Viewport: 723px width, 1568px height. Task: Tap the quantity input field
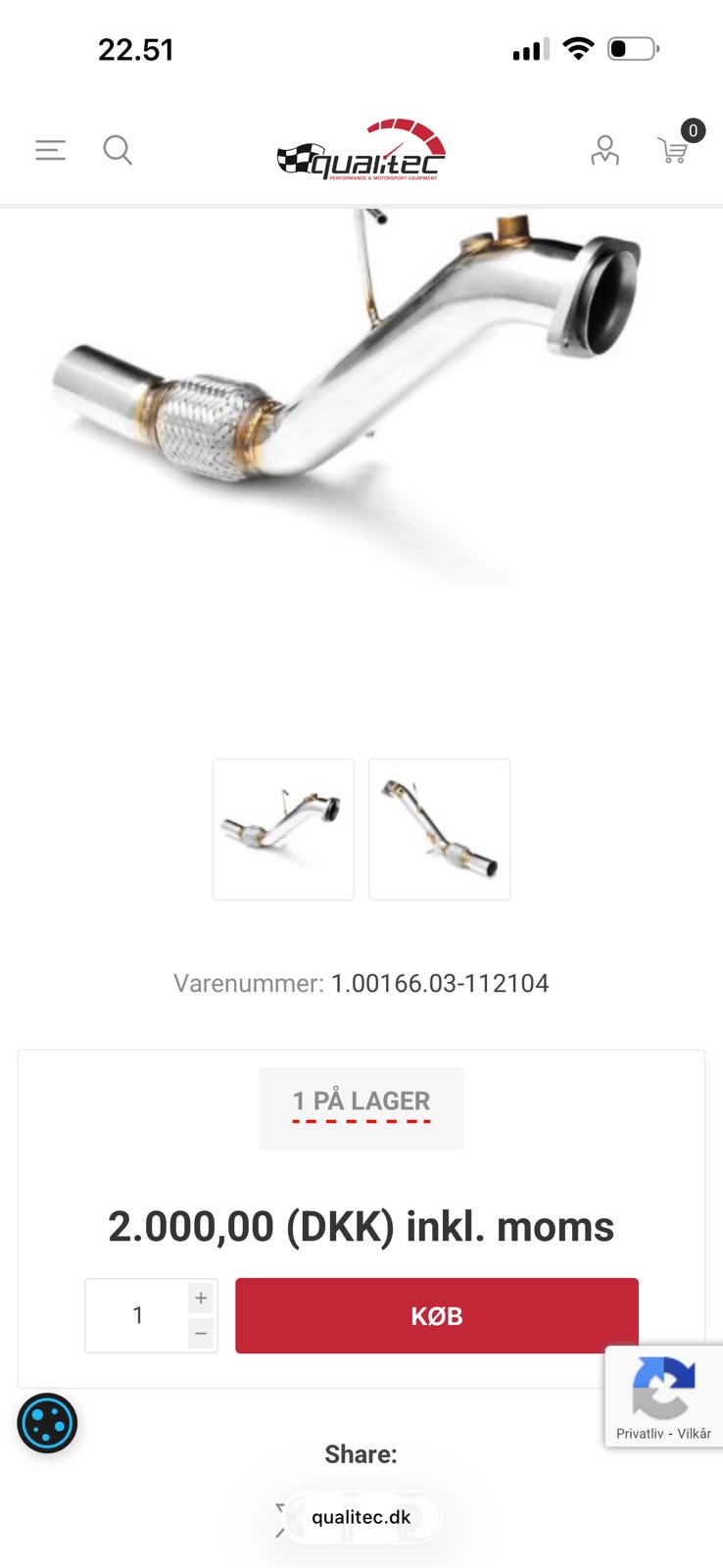coord(137,1315)
